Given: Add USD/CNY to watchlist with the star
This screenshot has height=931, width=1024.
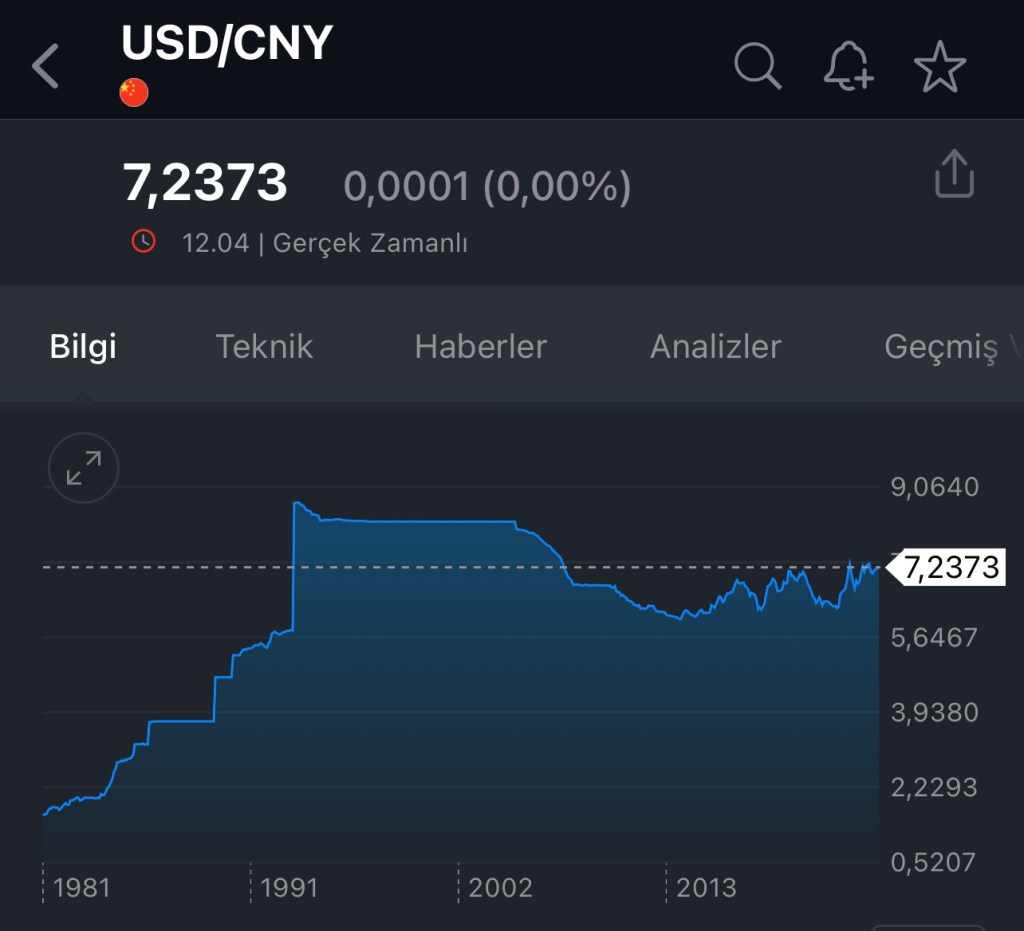Looking at the screenshot, I should point(939,67).
